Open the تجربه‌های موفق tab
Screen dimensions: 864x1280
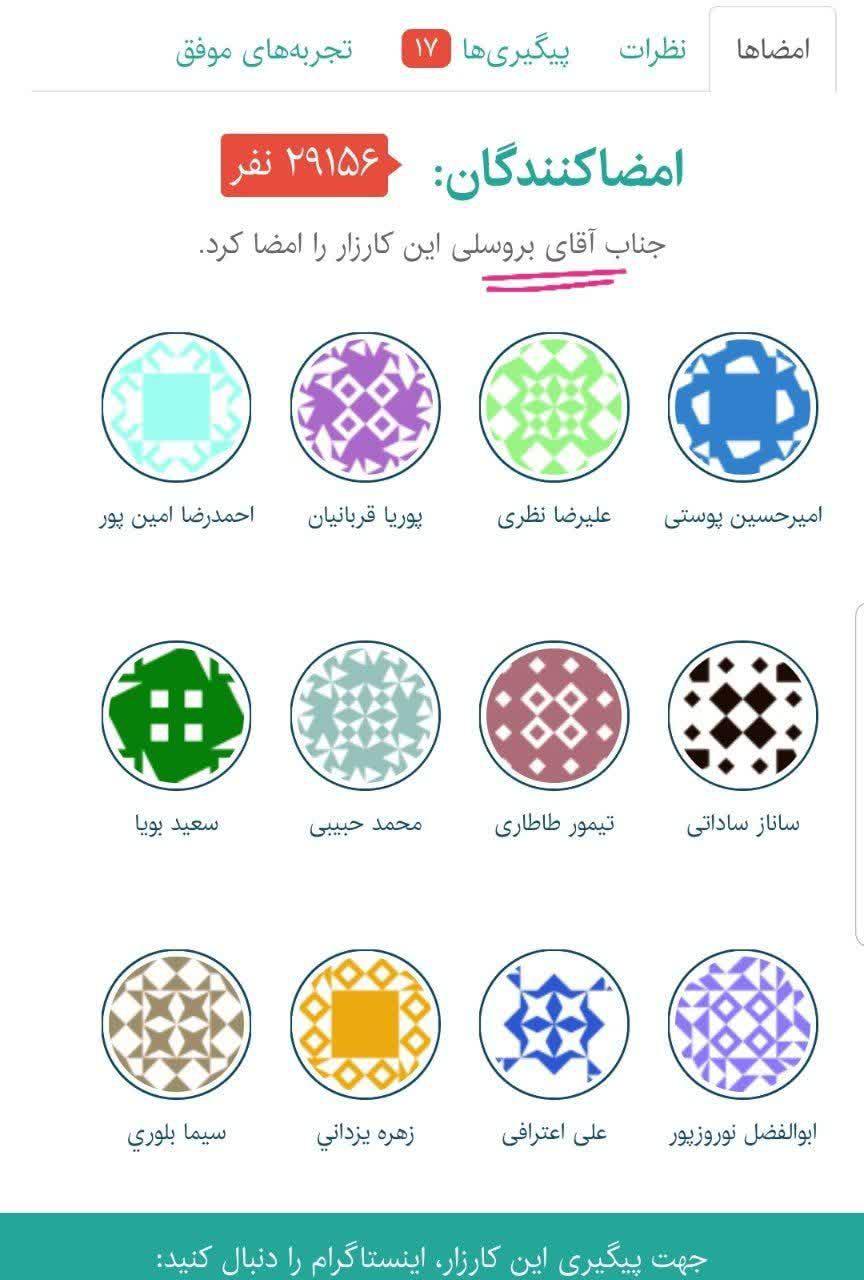[265, 51]
